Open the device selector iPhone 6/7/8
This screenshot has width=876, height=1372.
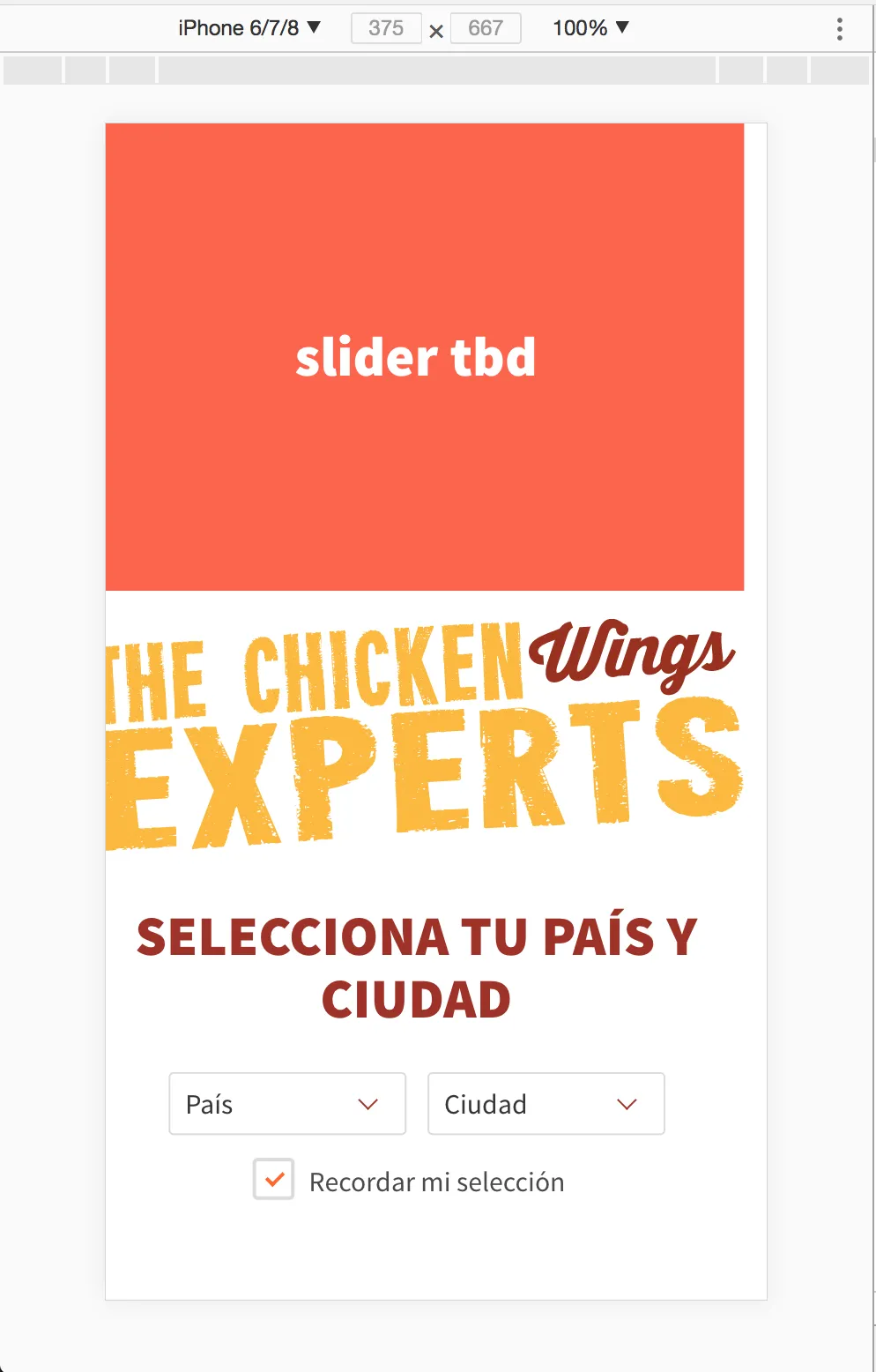249,28
